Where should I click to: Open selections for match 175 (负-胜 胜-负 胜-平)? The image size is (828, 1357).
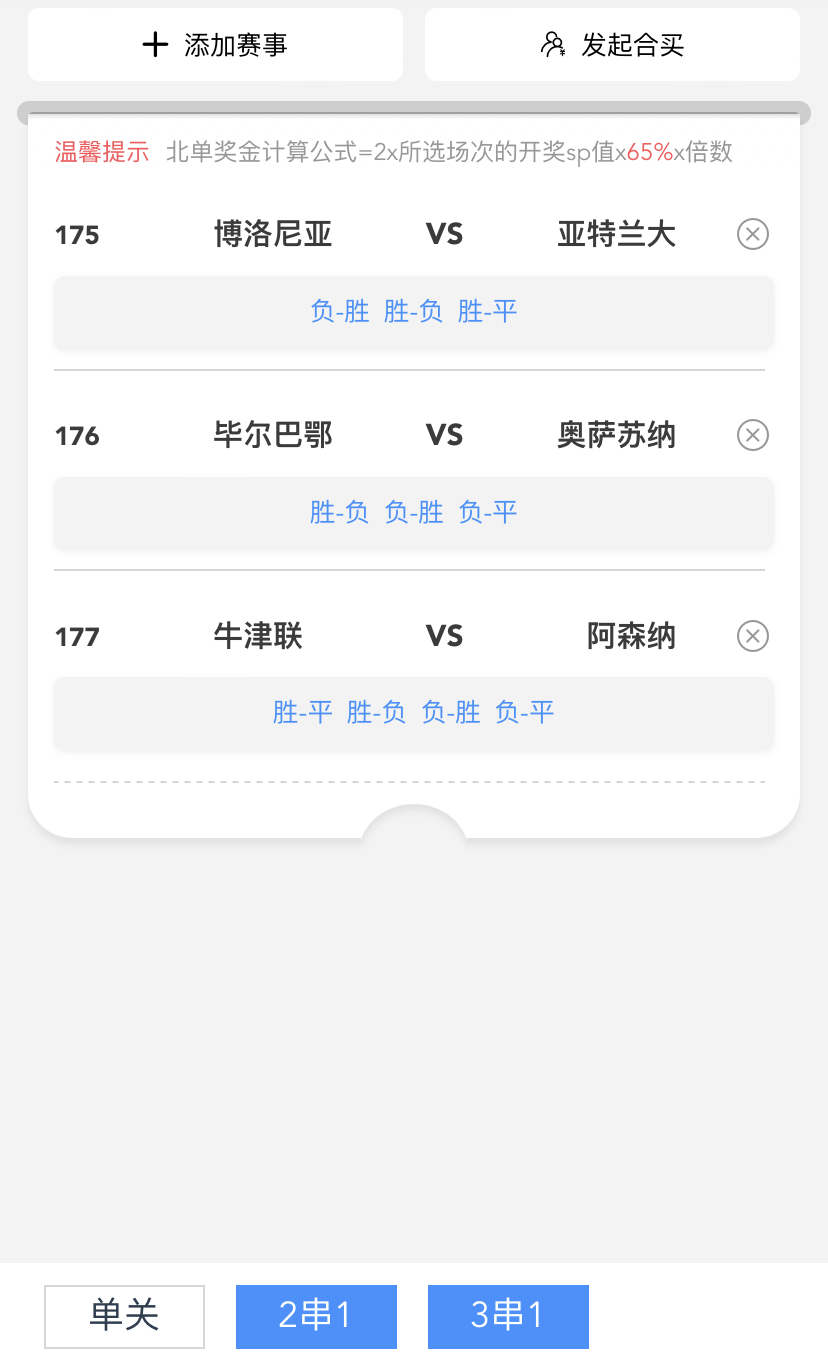414,312
